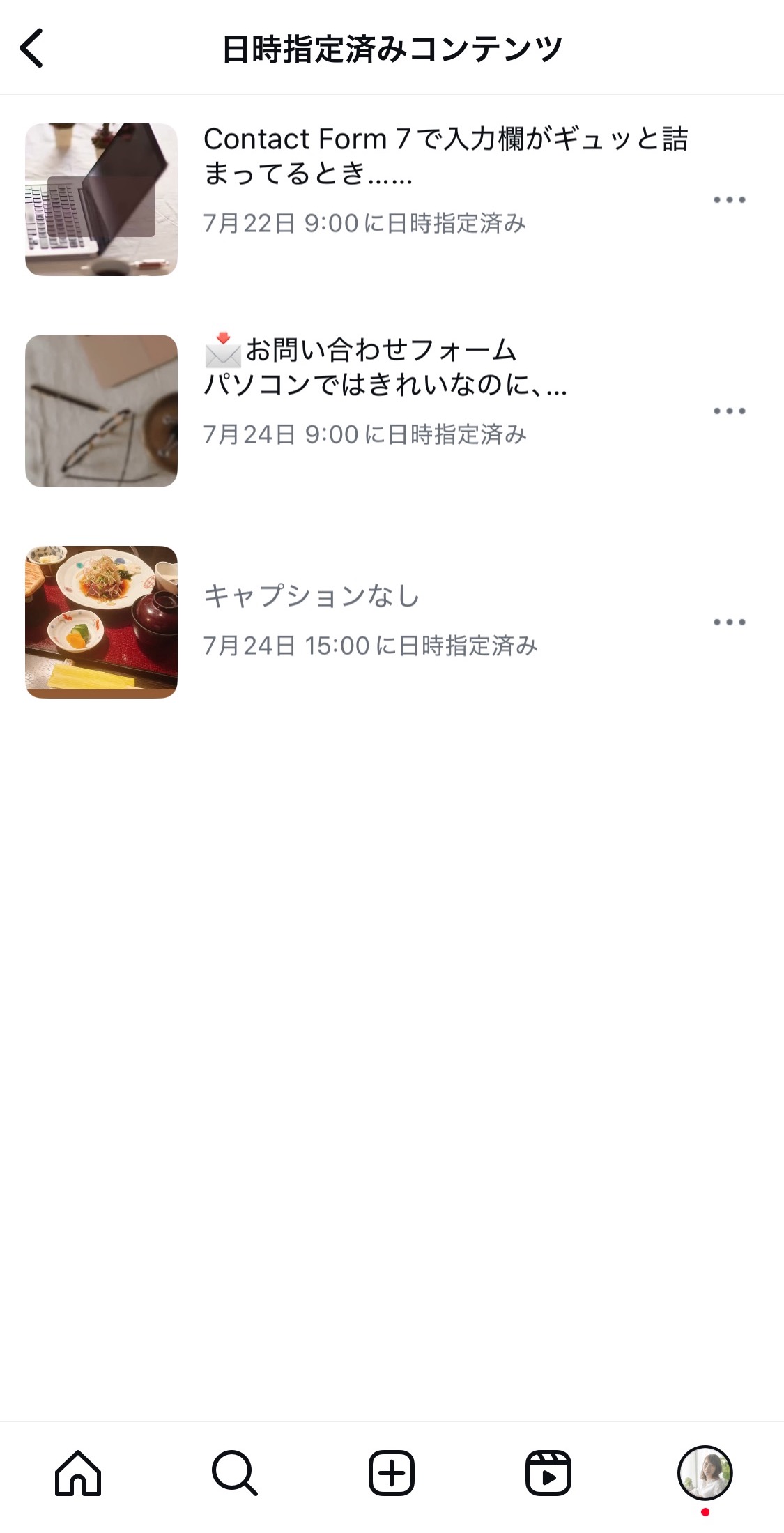Go to the Home tab
Image resolution: width=784 pixels, height=1533 pixels.
[78, 1473]
